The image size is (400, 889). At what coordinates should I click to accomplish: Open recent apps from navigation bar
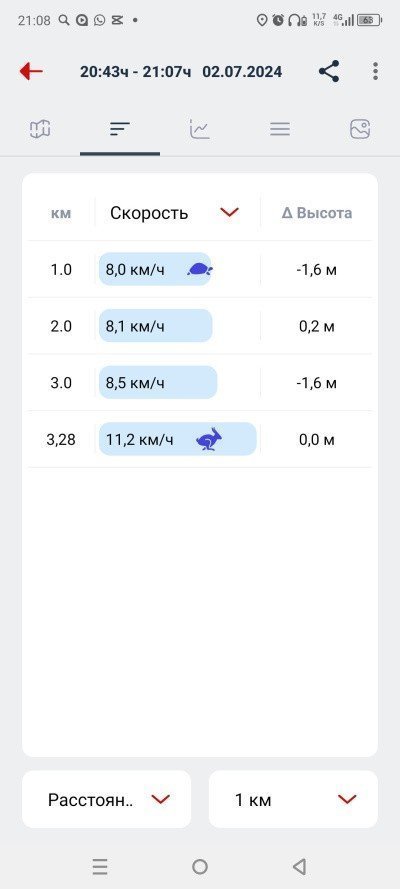pyautogui.click(x=100, y=866)
